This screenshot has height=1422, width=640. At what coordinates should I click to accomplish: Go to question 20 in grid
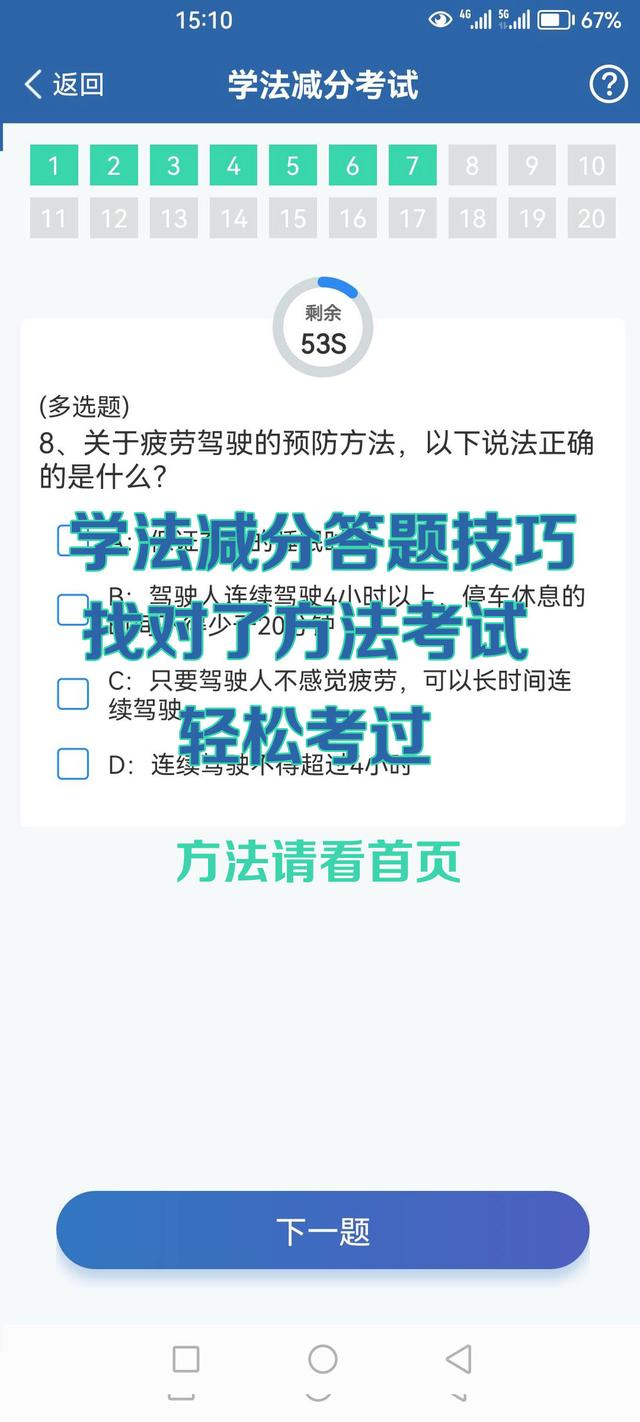coord(591,217)
